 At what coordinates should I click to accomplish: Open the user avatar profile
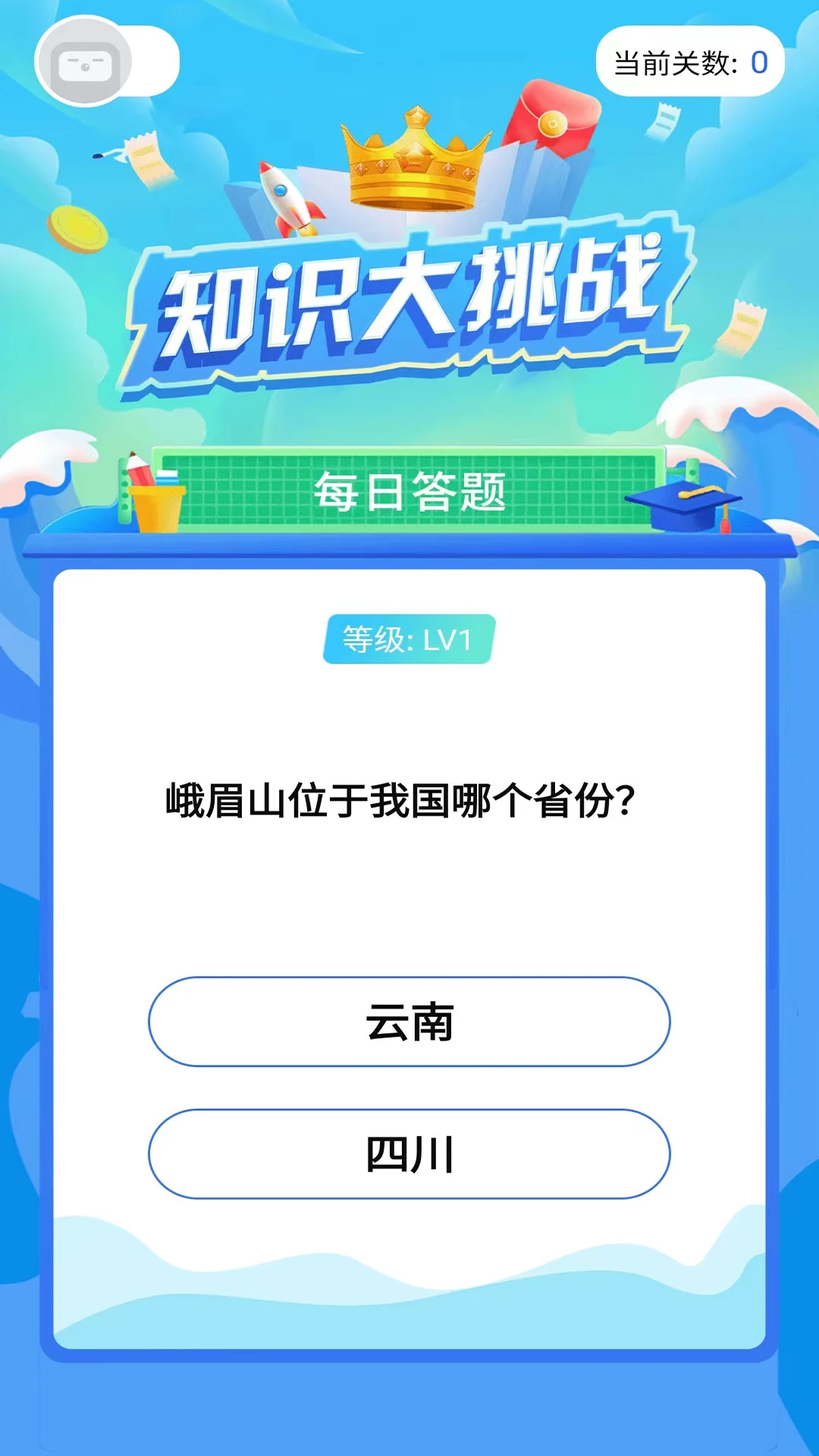(85, 62)
